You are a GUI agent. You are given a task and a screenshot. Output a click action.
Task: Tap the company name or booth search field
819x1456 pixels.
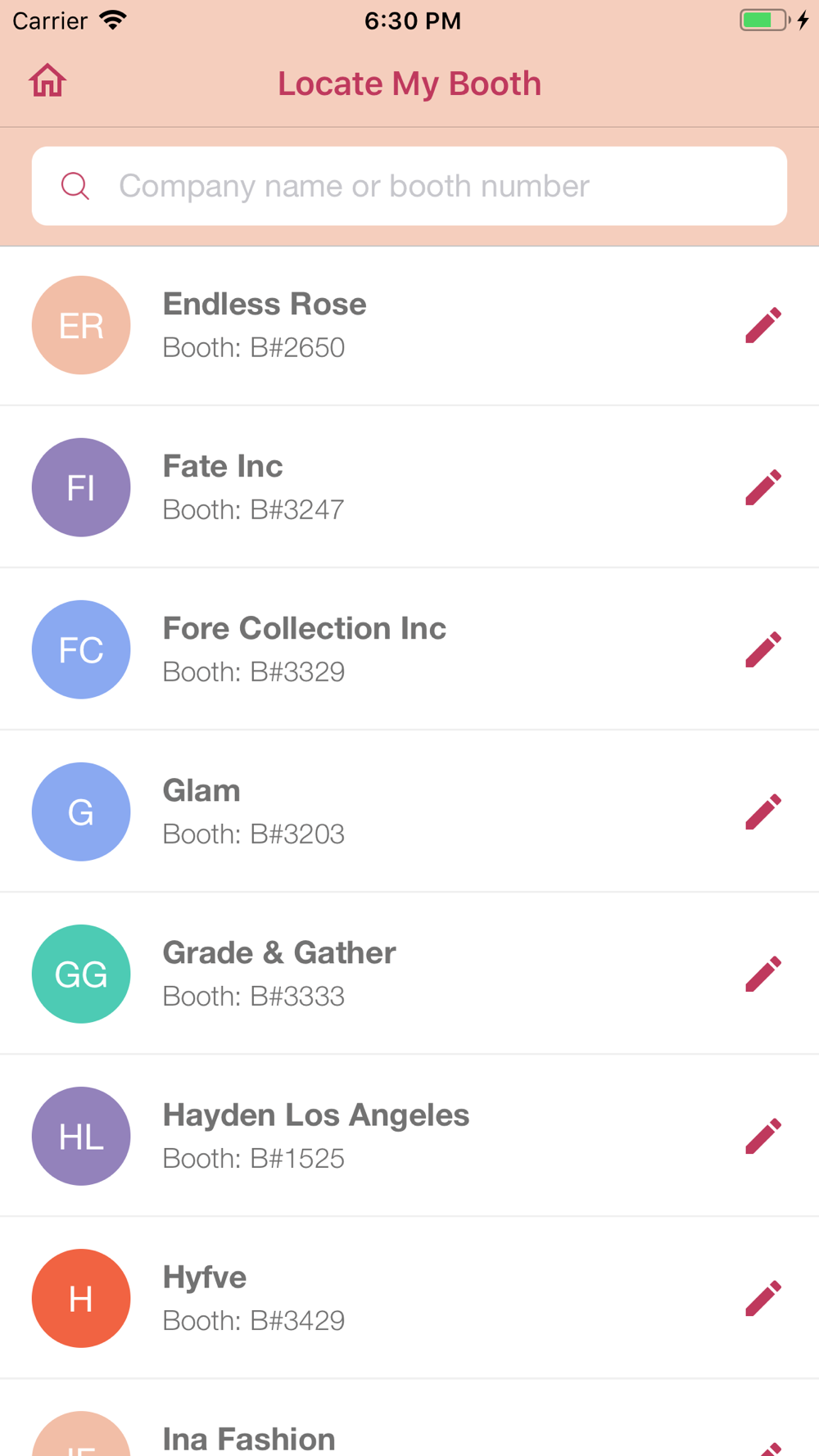tap(409, 186)
